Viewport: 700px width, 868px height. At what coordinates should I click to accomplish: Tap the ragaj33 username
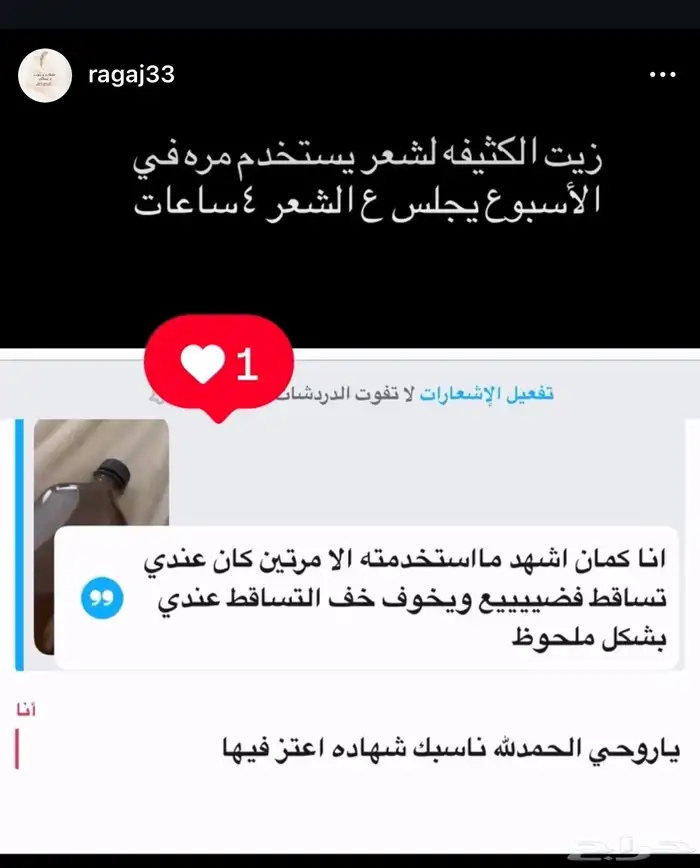pos(133,75)
